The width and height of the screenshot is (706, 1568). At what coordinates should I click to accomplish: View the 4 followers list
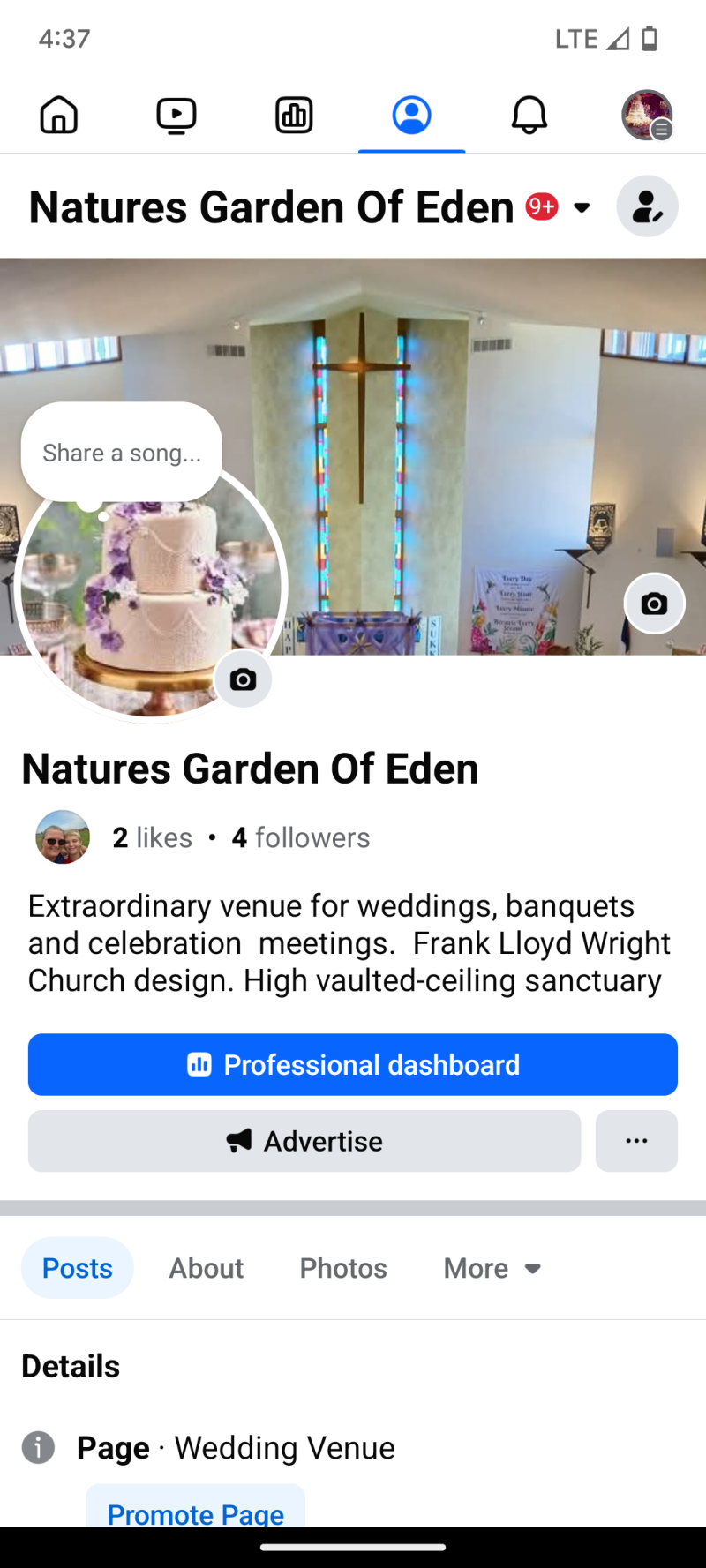click(301, 837)
